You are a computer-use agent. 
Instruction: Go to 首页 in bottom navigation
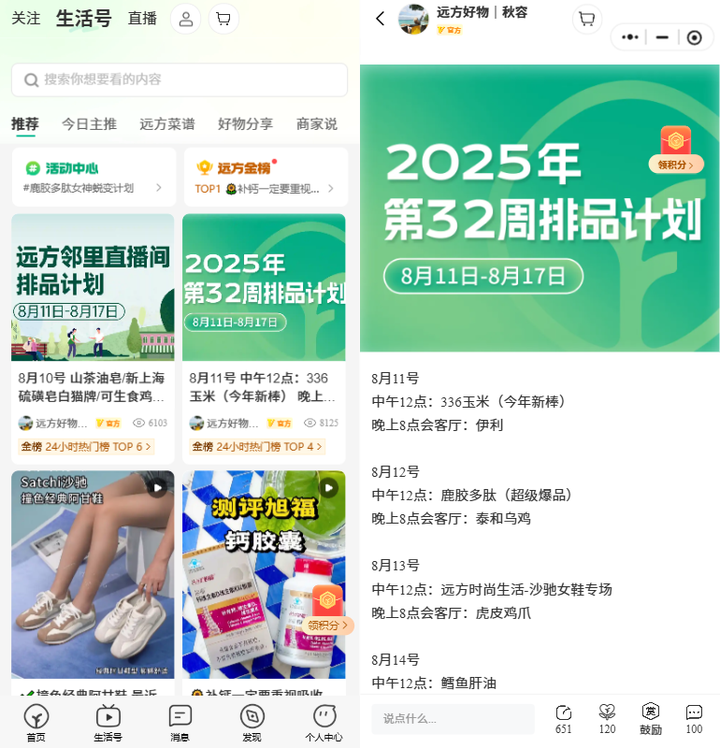coord(36,722)
